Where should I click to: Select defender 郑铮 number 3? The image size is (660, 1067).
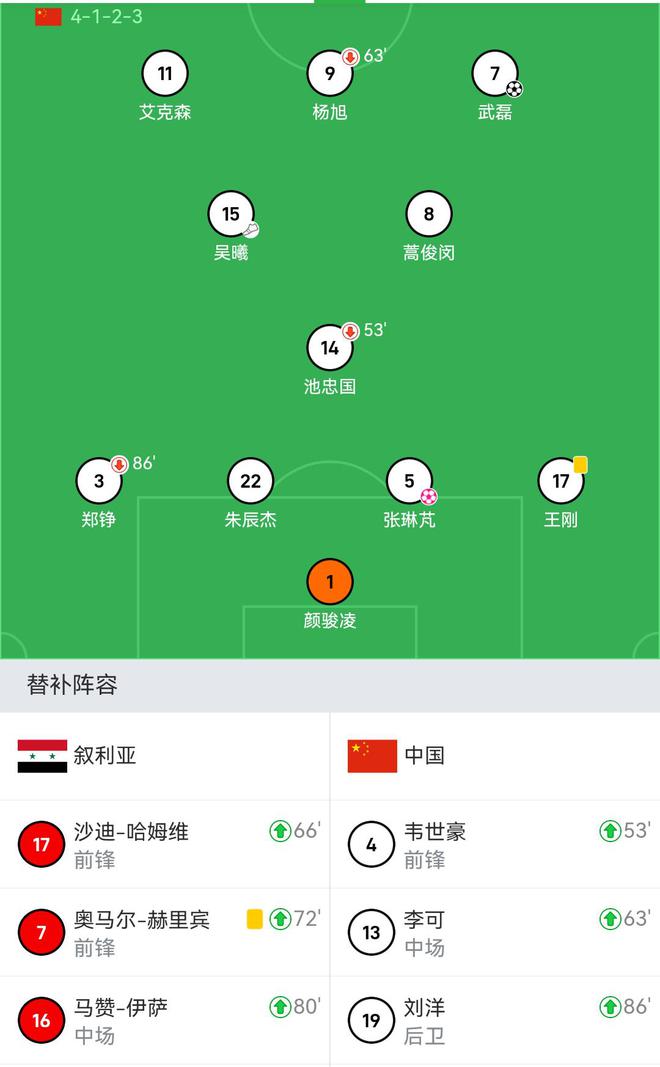(99, 482)
